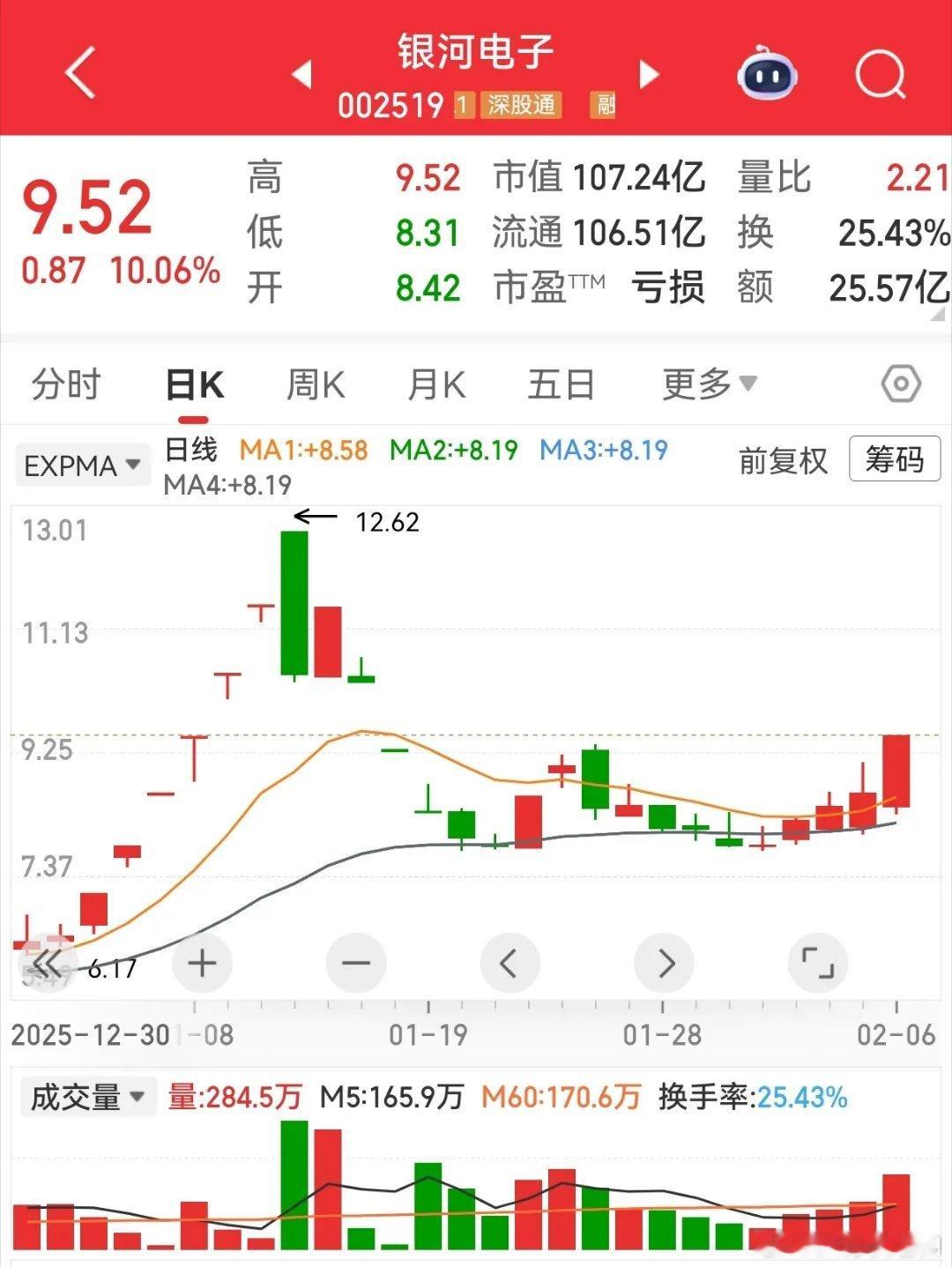Switch to the 分时 chart tab
The image size is (952, 1267).
66,384
